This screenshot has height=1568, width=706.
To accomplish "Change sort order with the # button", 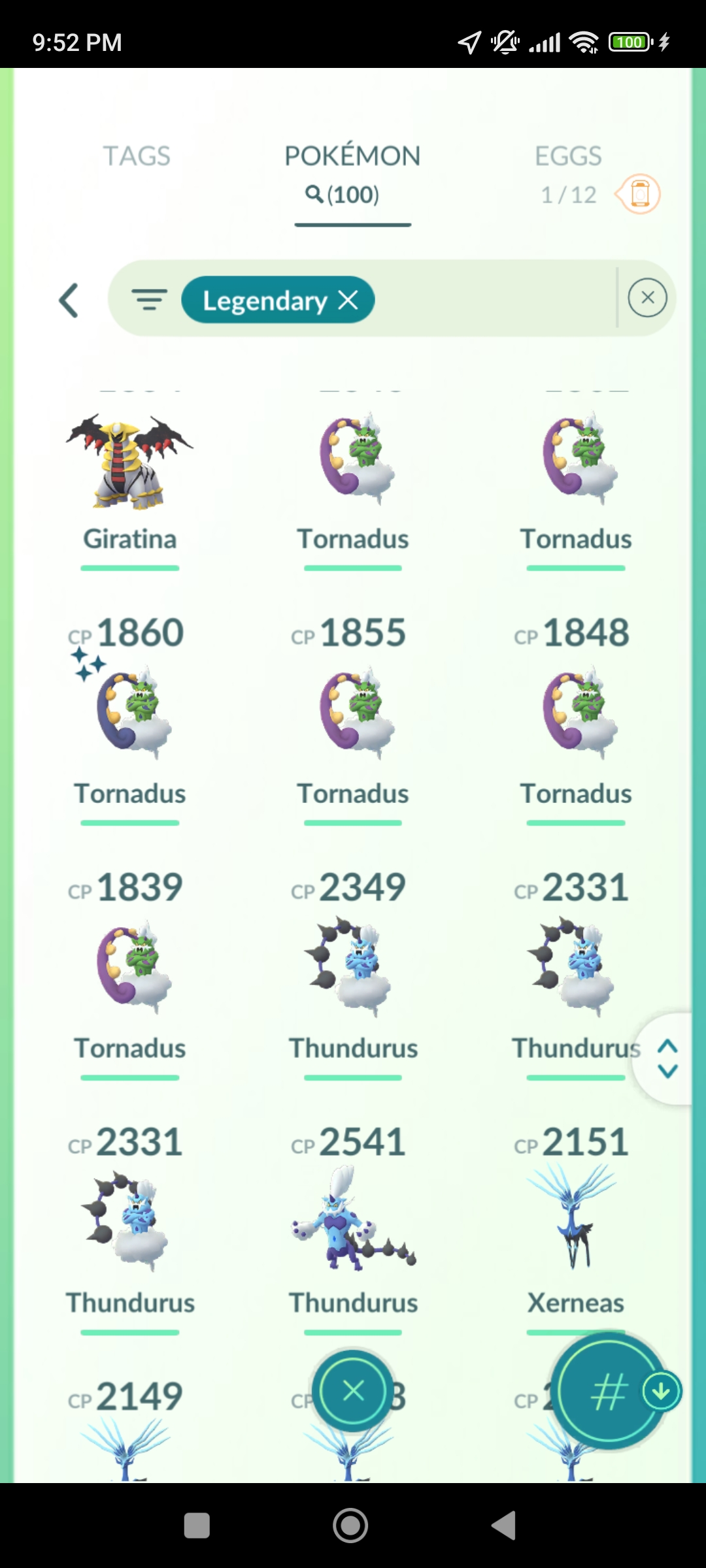I will coord(609,1392).
